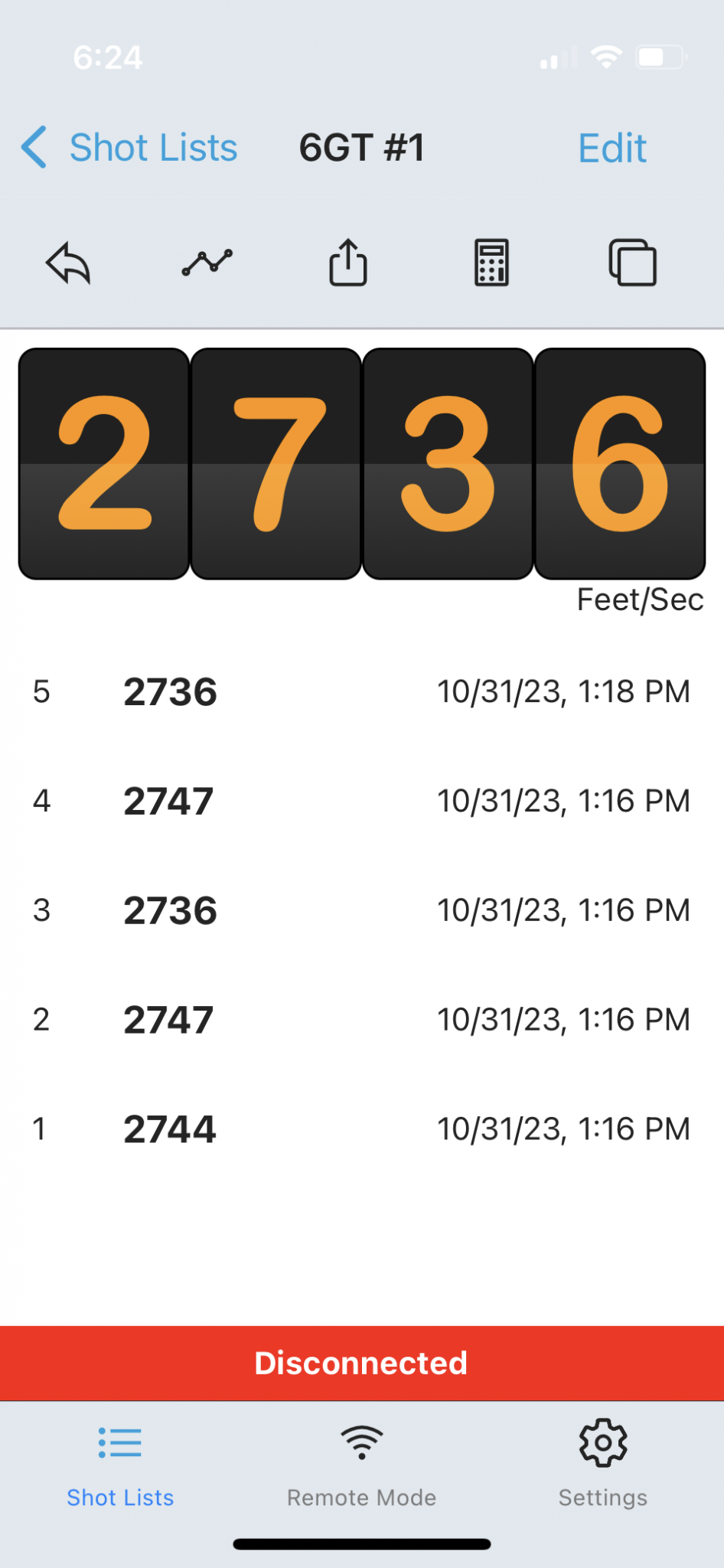Select shot 1 with 2744 velocity

tap(362, 1129)
